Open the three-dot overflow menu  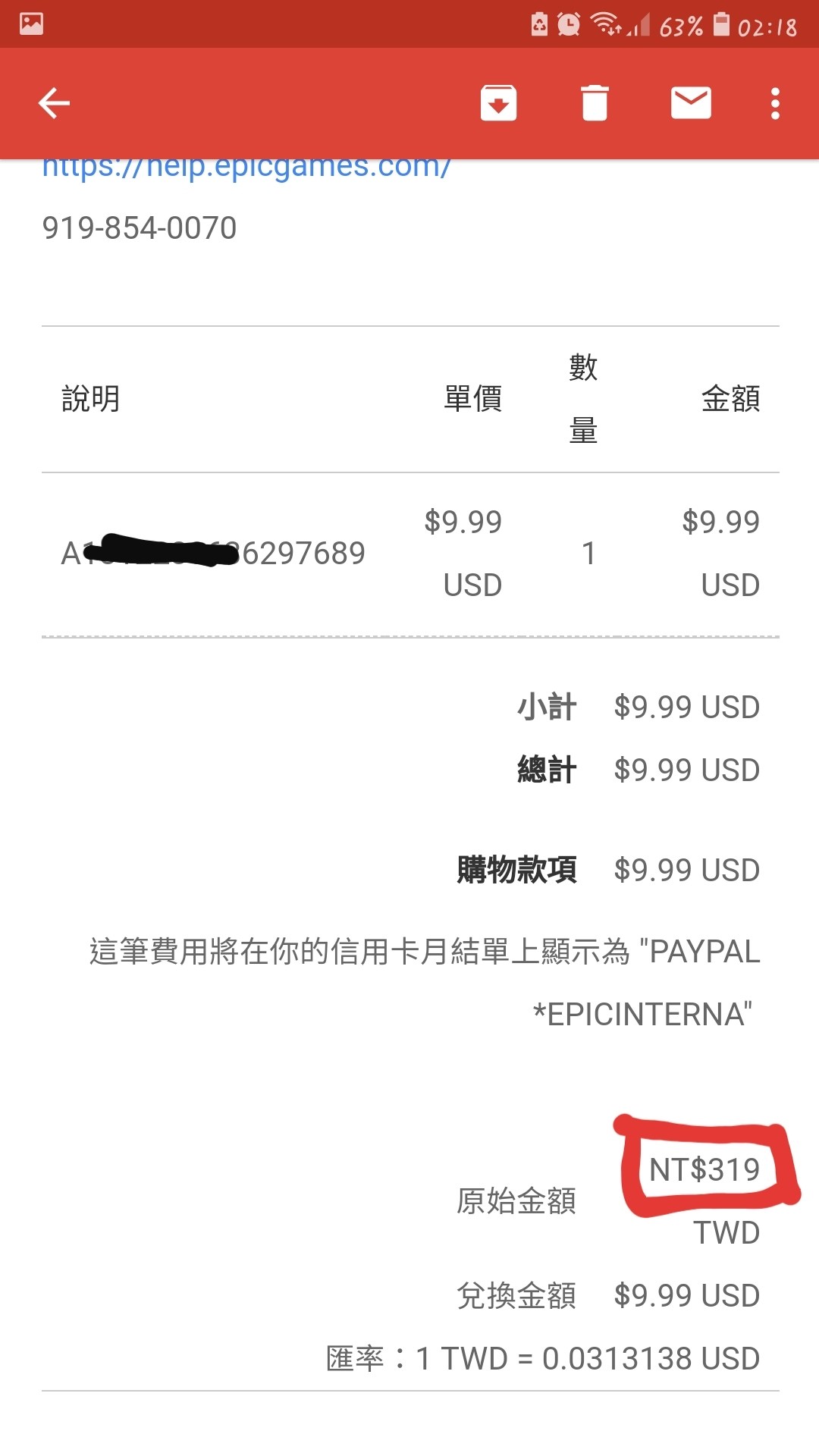pos(774,103)
